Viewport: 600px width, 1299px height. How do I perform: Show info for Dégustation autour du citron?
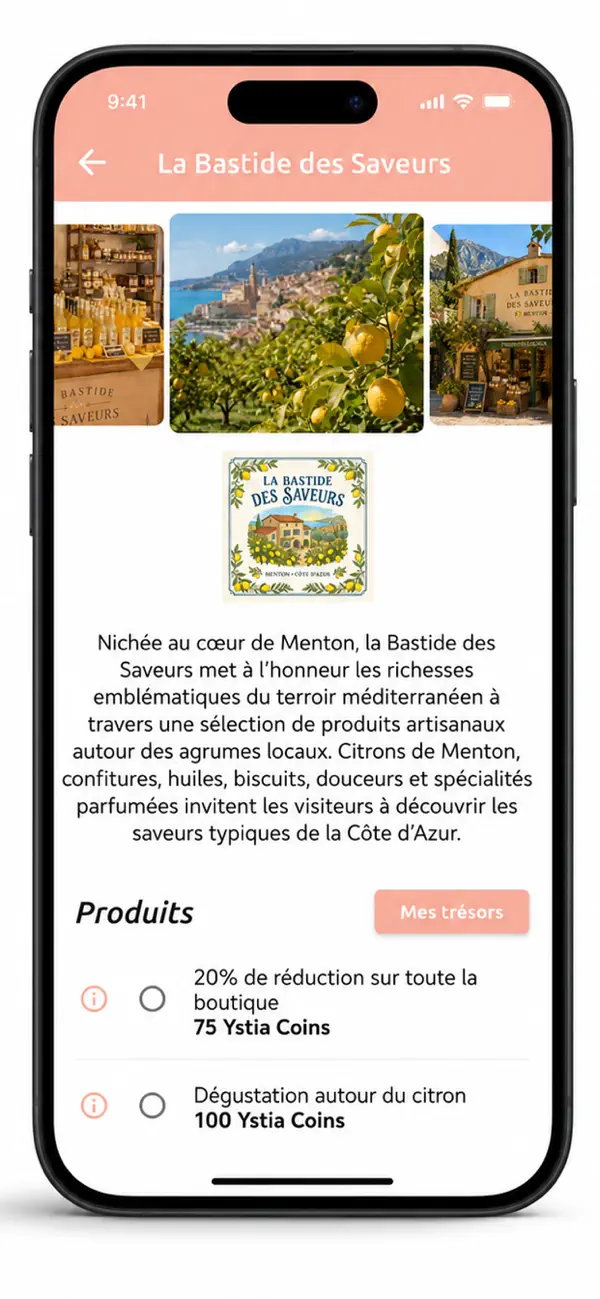(x=93, y=1105)
